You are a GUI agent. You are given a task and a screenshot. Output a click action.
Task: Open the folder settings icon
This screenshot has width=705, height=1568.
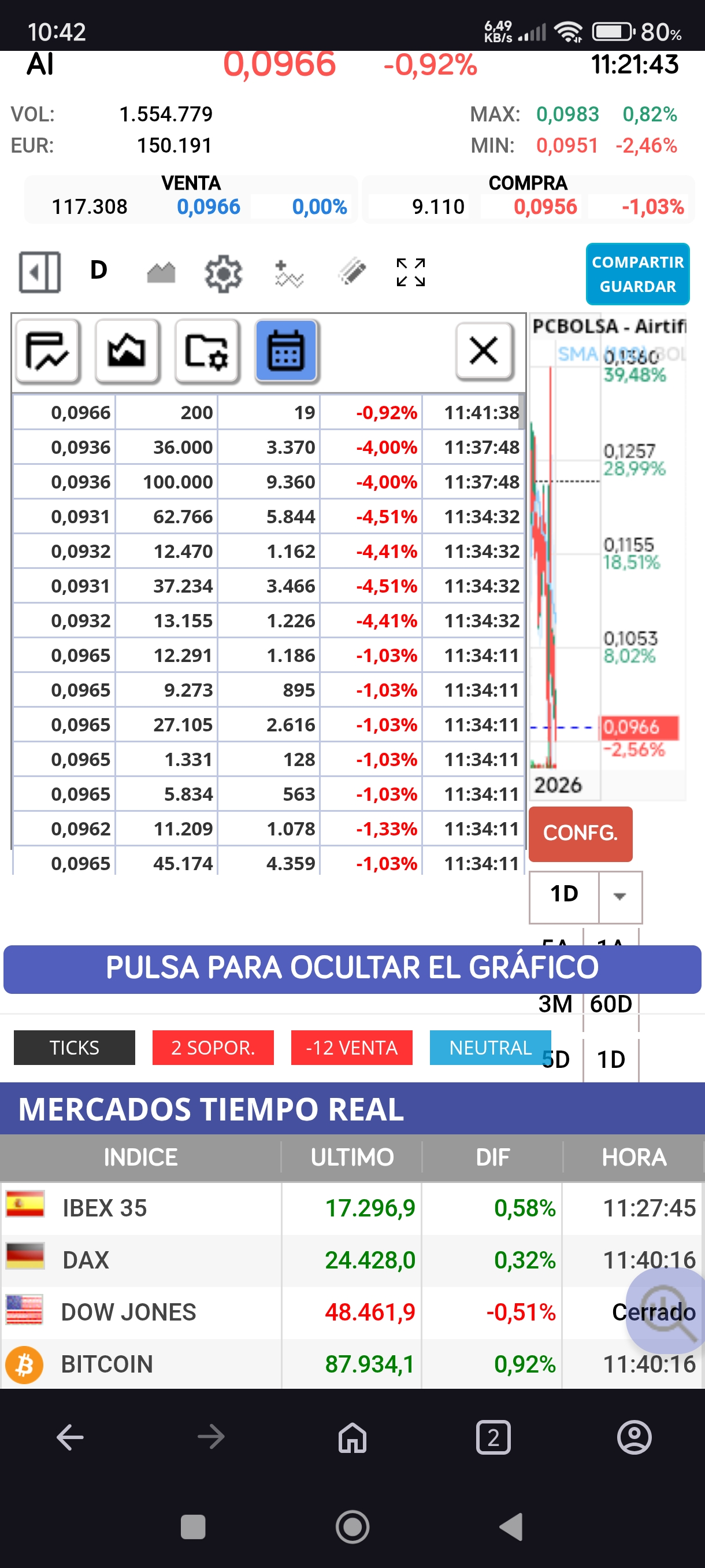point(206,350)
